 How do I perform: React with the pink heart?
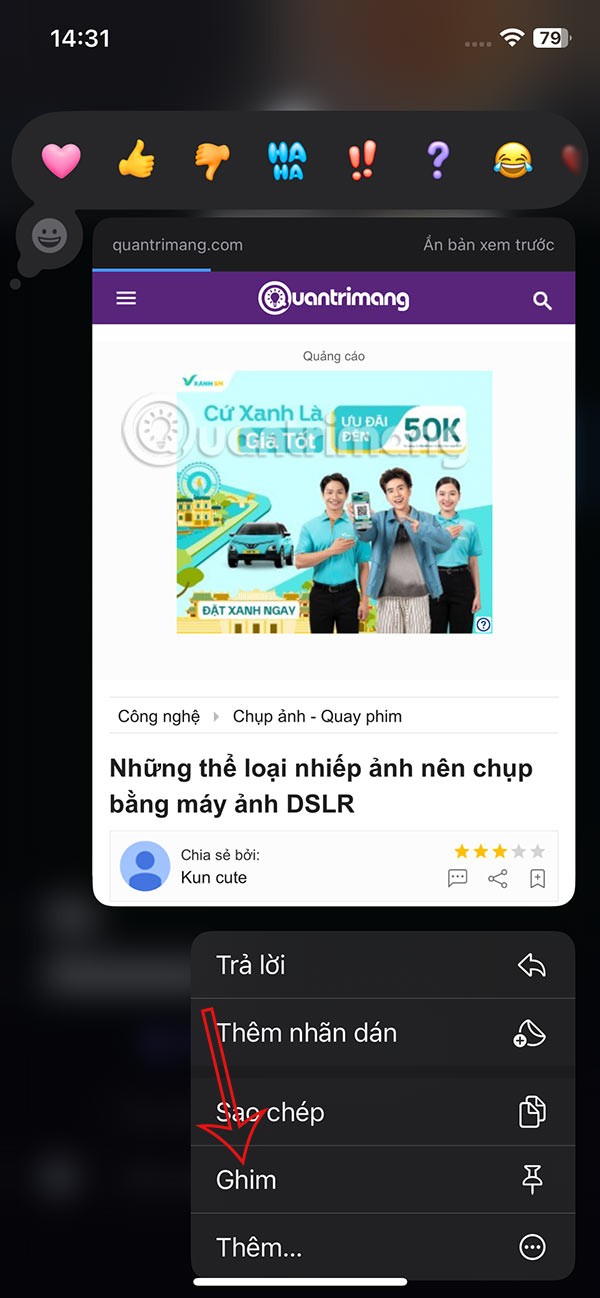[61, 160]
